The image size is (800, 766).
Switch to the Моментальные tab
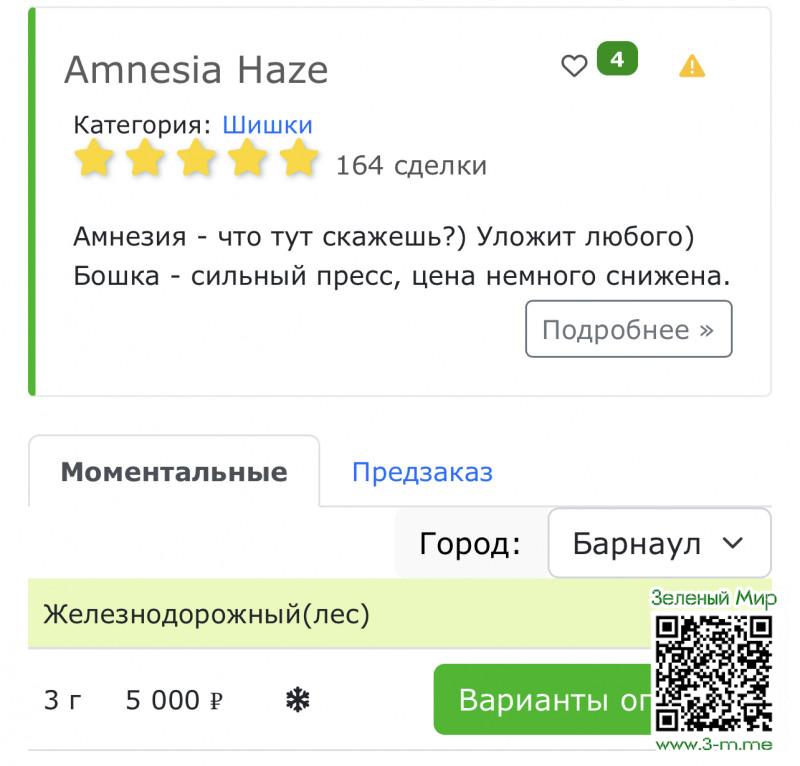(174, 472)
